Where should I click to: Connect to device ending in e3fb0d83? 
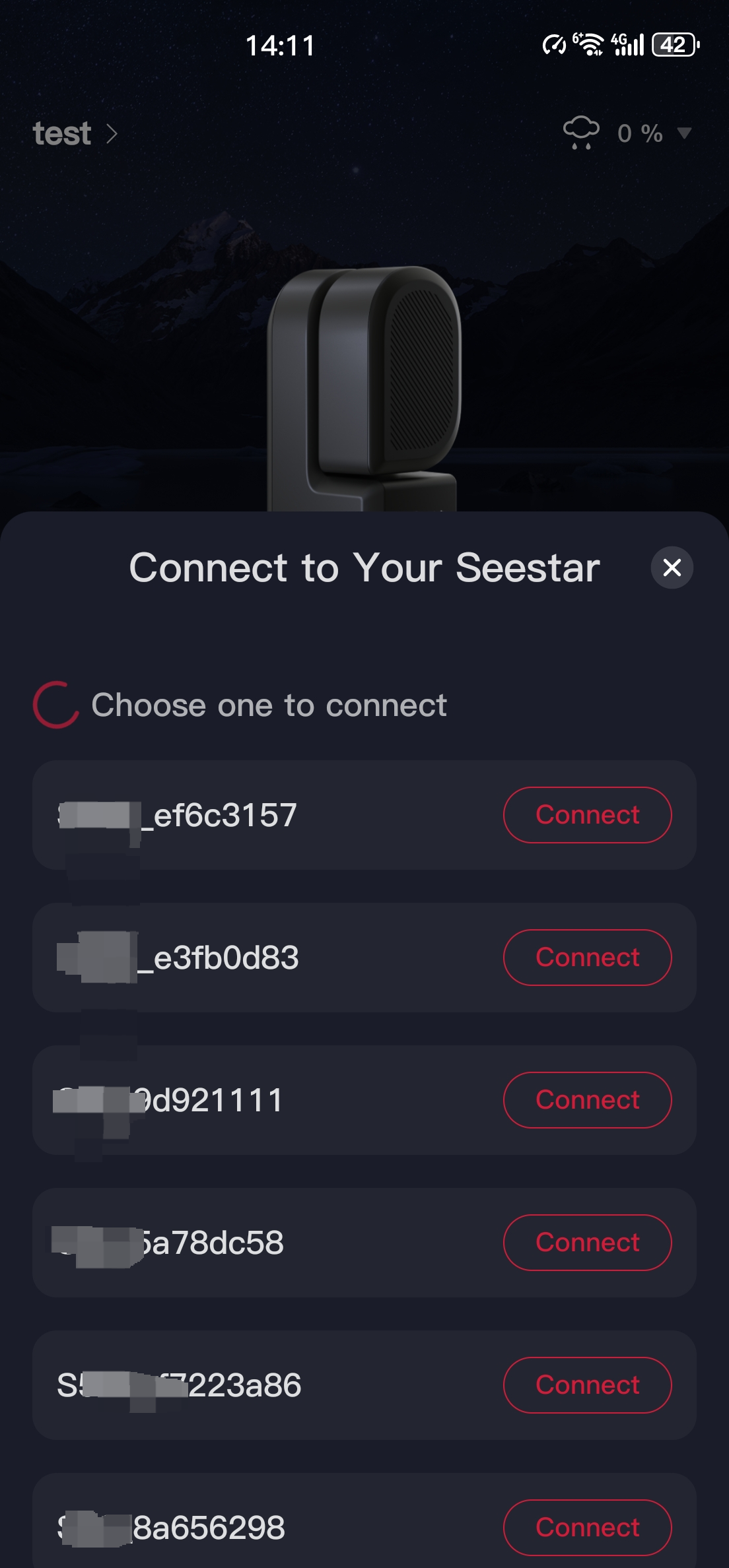[x=587, y=958]
